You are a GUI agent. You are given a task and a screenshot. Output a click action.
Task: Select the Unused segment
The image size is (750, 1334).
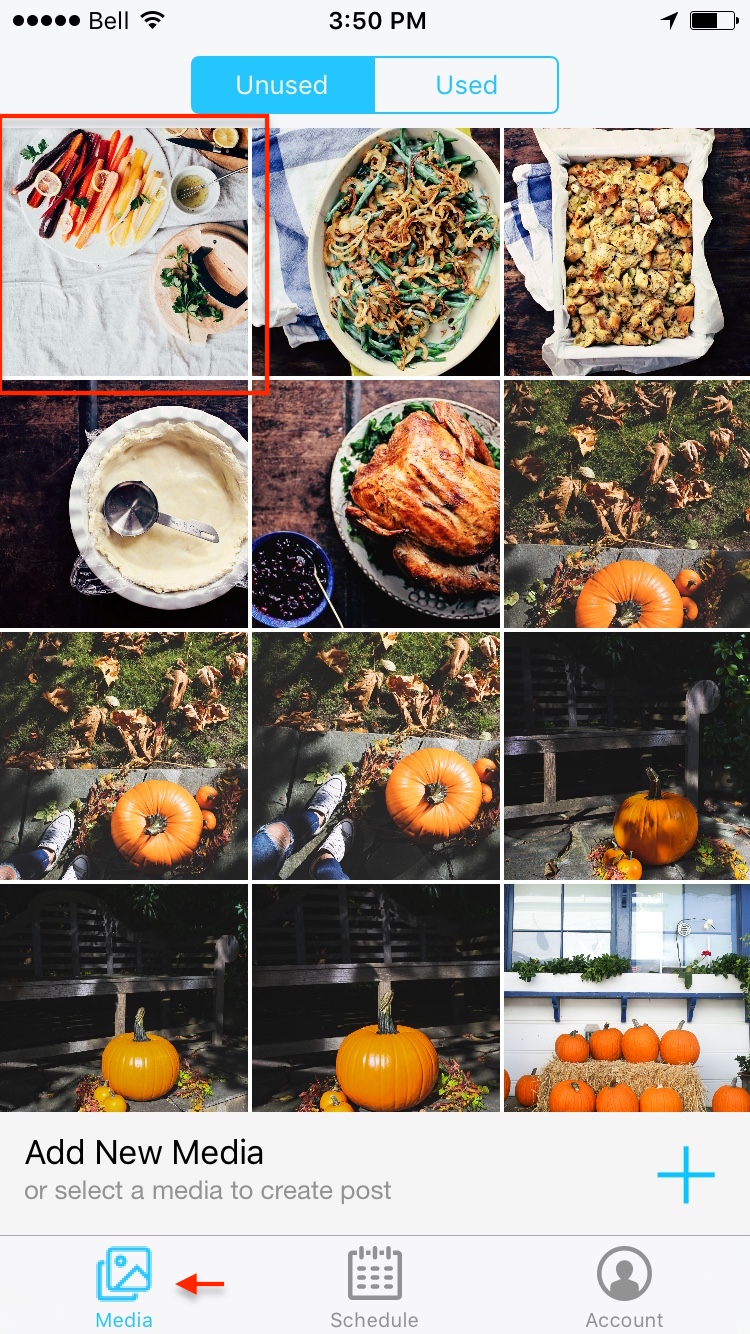[282, 85]
